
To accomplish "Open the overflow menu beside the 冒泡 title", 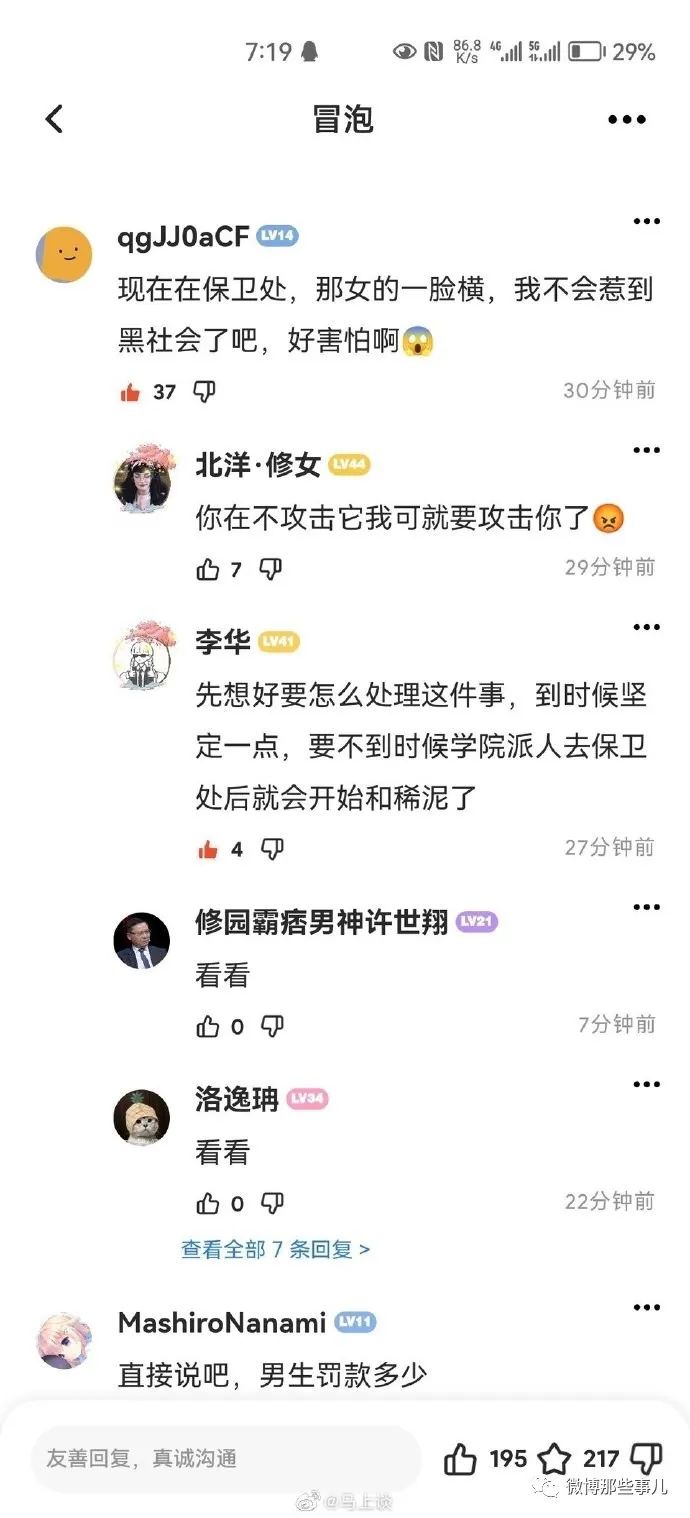I will pyautogui.click(x=627, y=120).
